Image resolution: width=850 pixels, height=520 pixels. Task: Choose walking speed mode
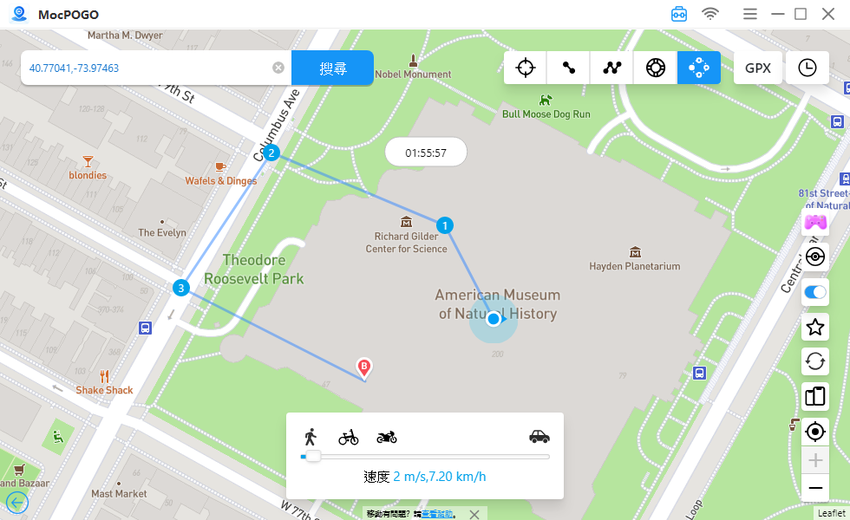coord(310,437)
